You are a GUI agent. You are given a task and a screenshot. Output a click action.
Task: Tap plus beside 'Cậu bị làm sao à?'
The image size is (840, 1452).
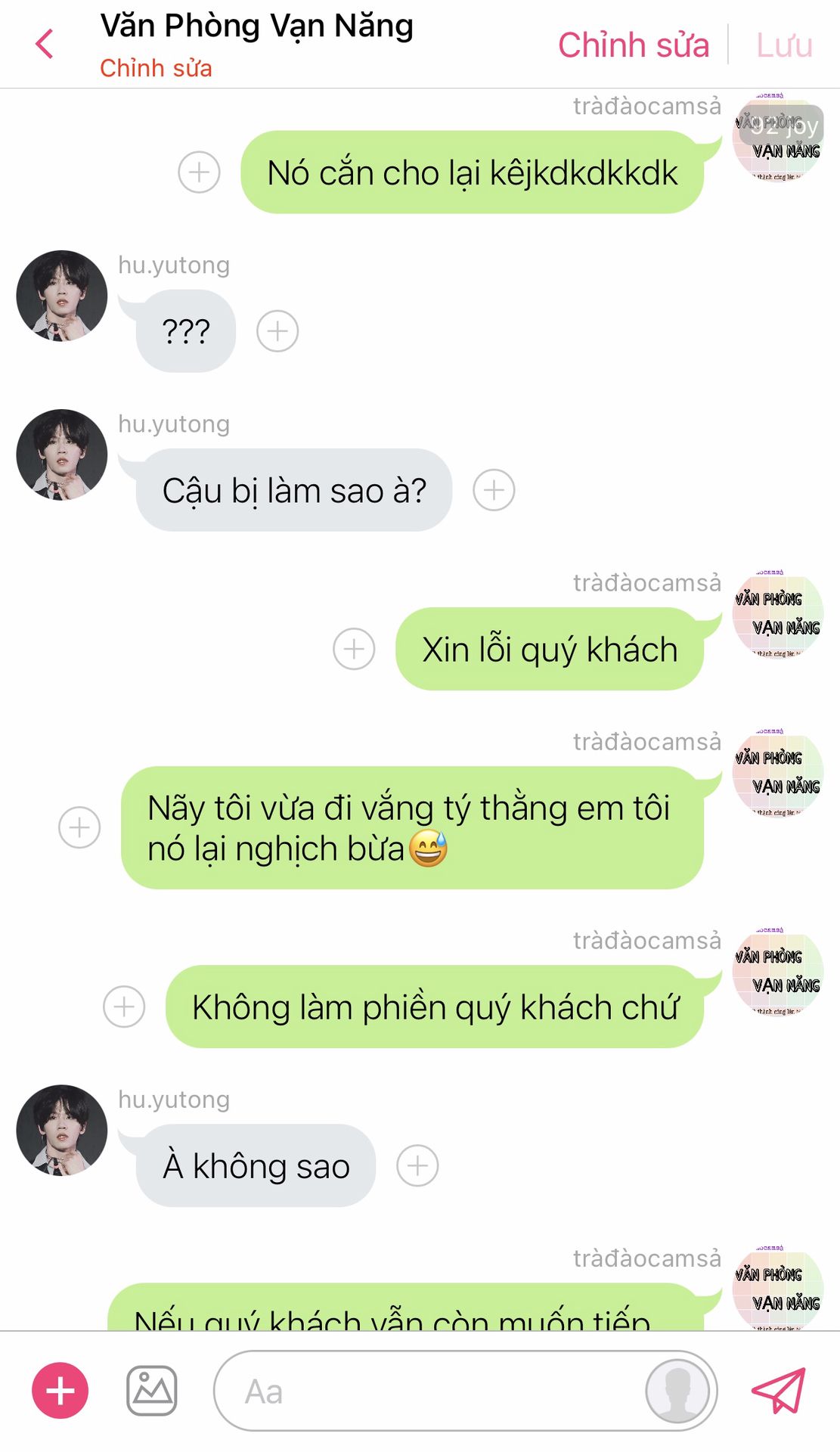click(494, 490)
